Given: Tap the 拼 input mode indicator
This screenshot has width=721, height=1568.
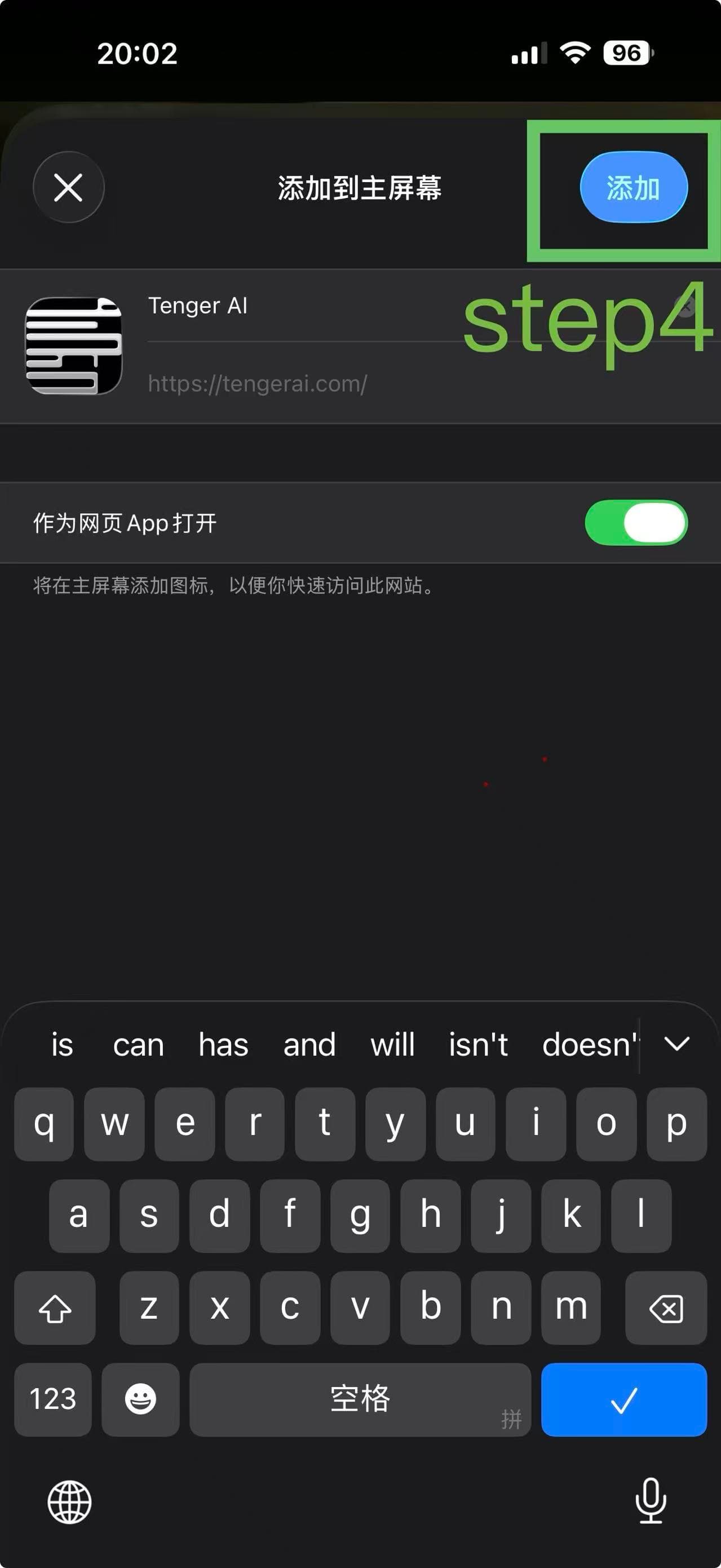Looking at the screenshot, I should coord(513,1418).
